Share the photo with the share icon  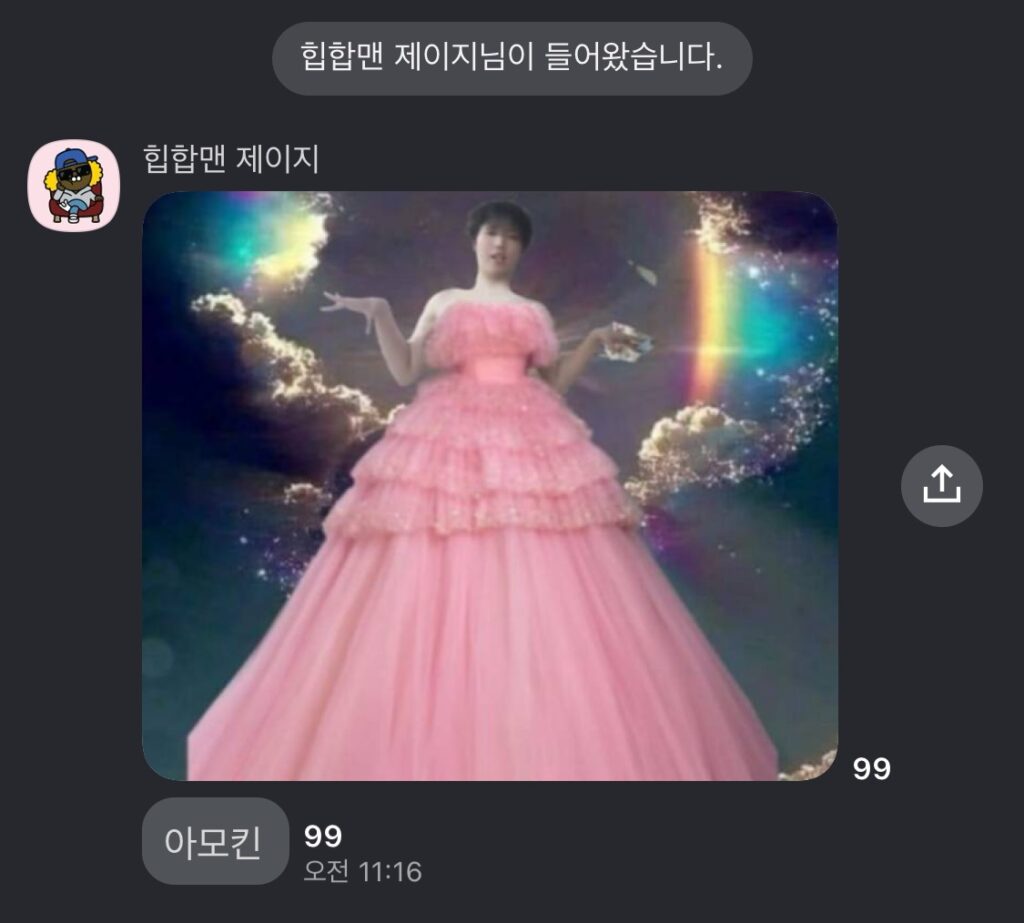(x=941, y=486)
